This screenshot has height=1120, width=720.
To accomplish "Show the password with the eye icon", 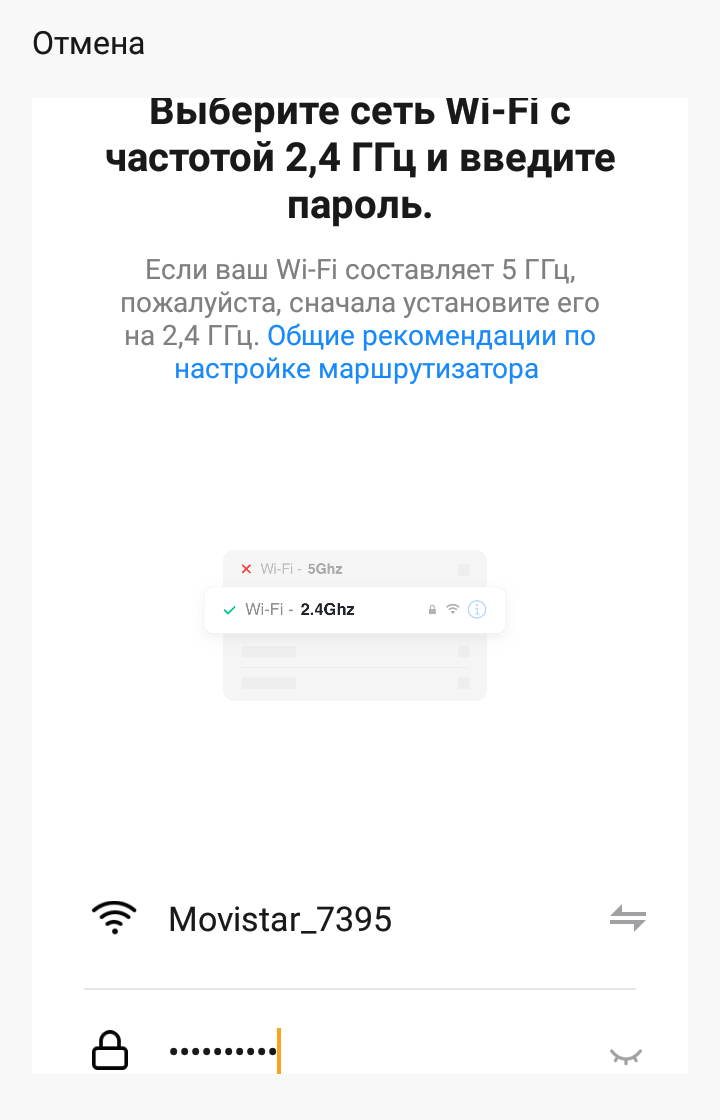I will 625,1055.
